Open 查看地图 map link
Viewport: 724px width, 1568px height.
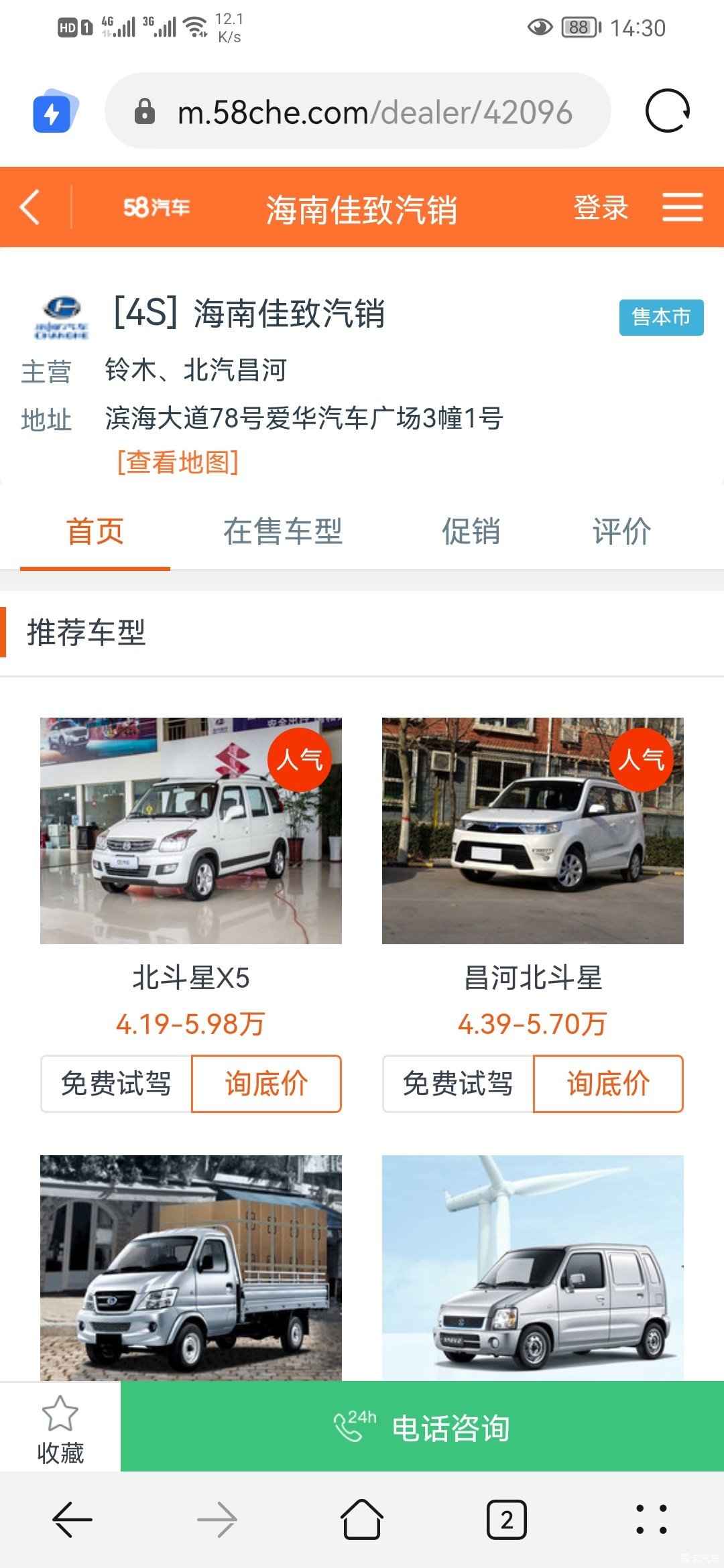tap(178, 462)
